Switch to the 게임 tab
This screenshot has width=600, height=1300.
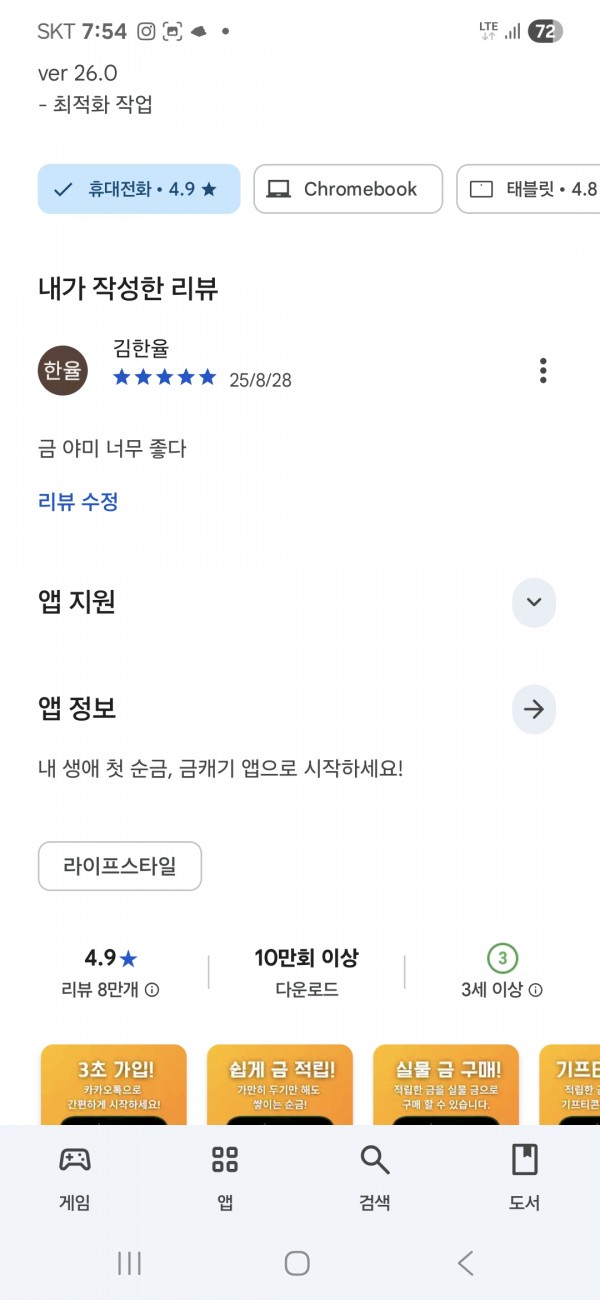point(75,1178)
